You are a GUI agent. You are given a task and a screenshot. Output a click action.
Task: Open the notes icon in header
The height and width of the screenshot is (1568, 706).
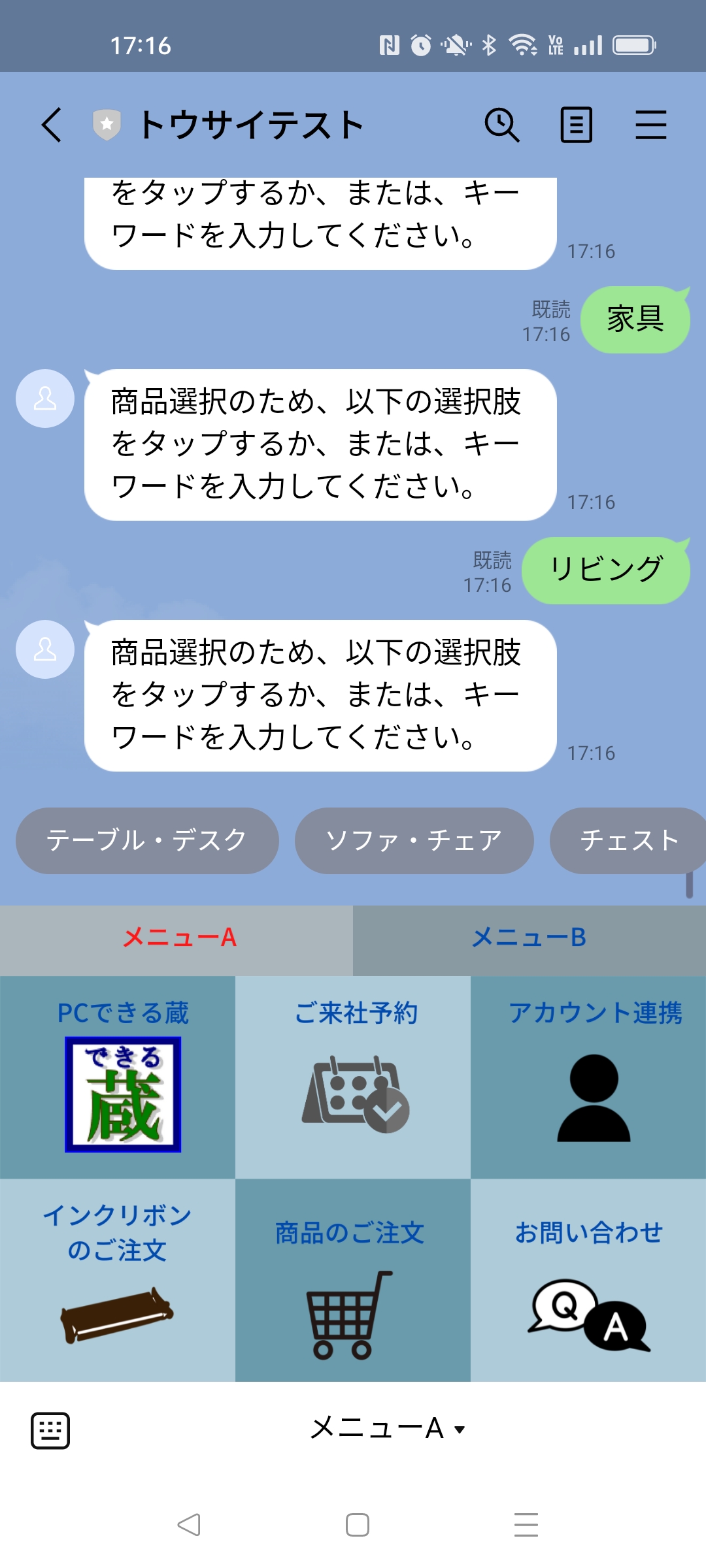[577, 125]
